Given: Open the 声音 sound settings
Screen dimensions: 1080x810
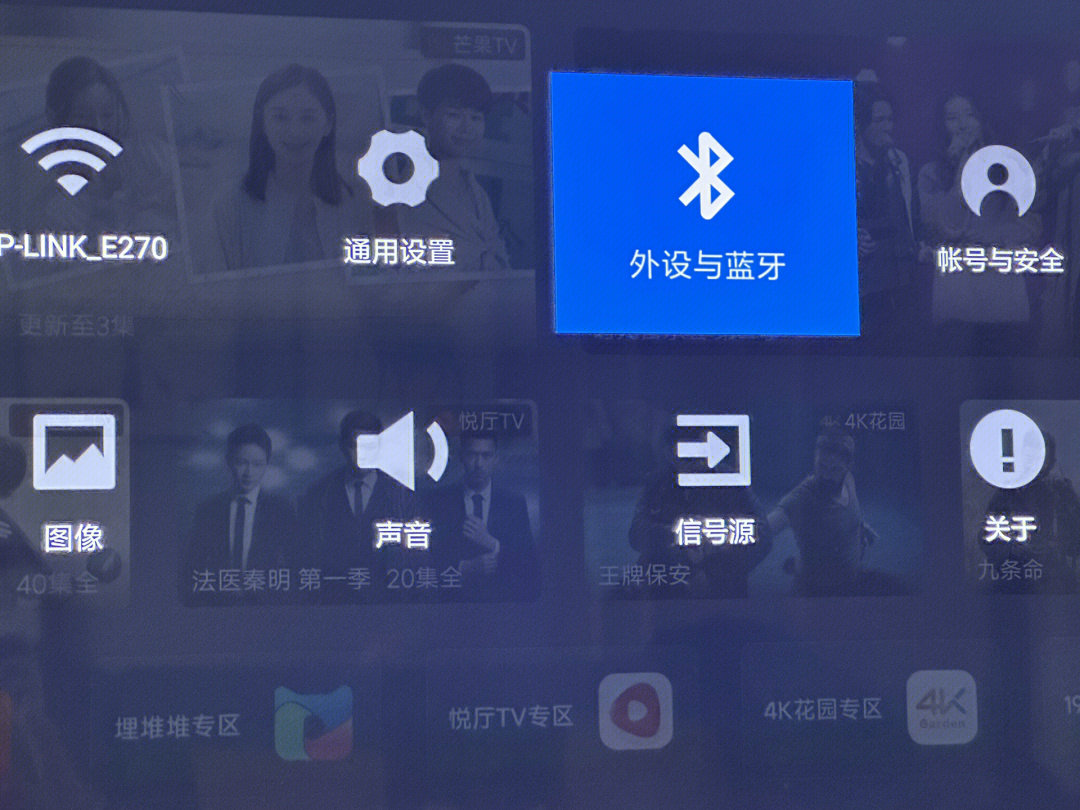Looking at the screenshot, I should coord(402,485).
